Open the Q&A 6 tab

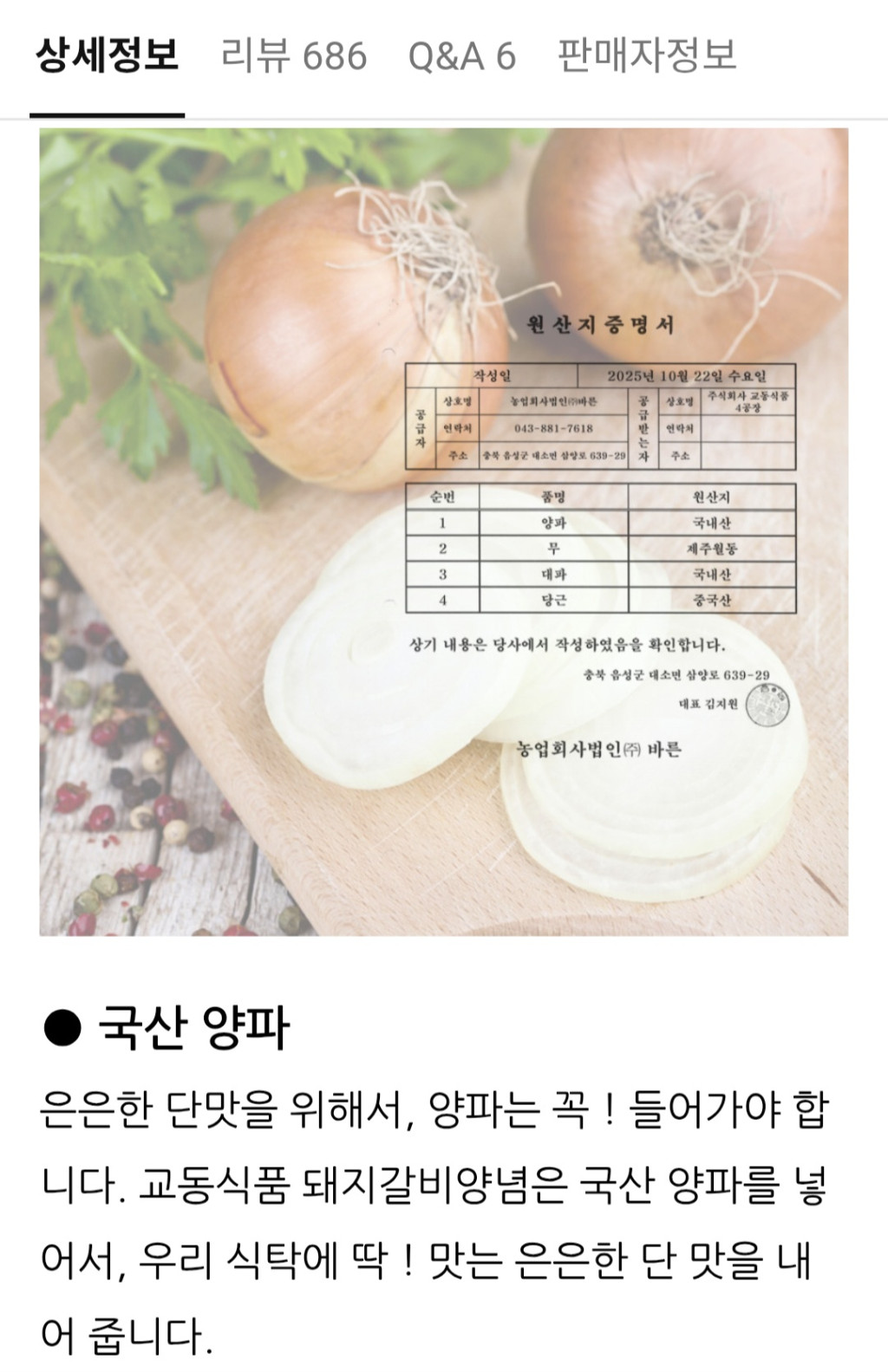461,55
